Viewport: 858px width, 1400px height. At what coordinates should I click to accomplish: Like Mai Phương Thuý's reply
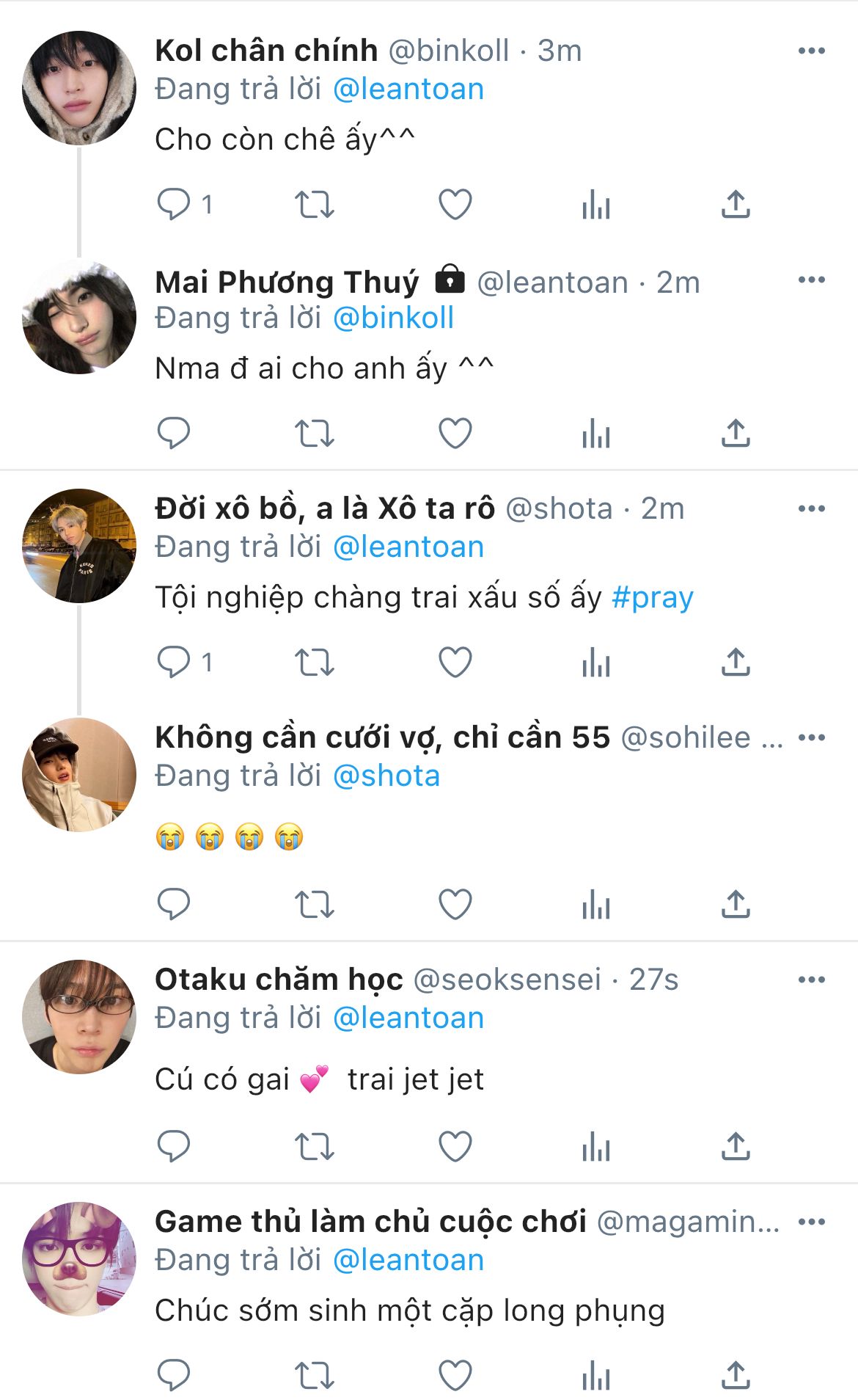[x=455, y=433]
